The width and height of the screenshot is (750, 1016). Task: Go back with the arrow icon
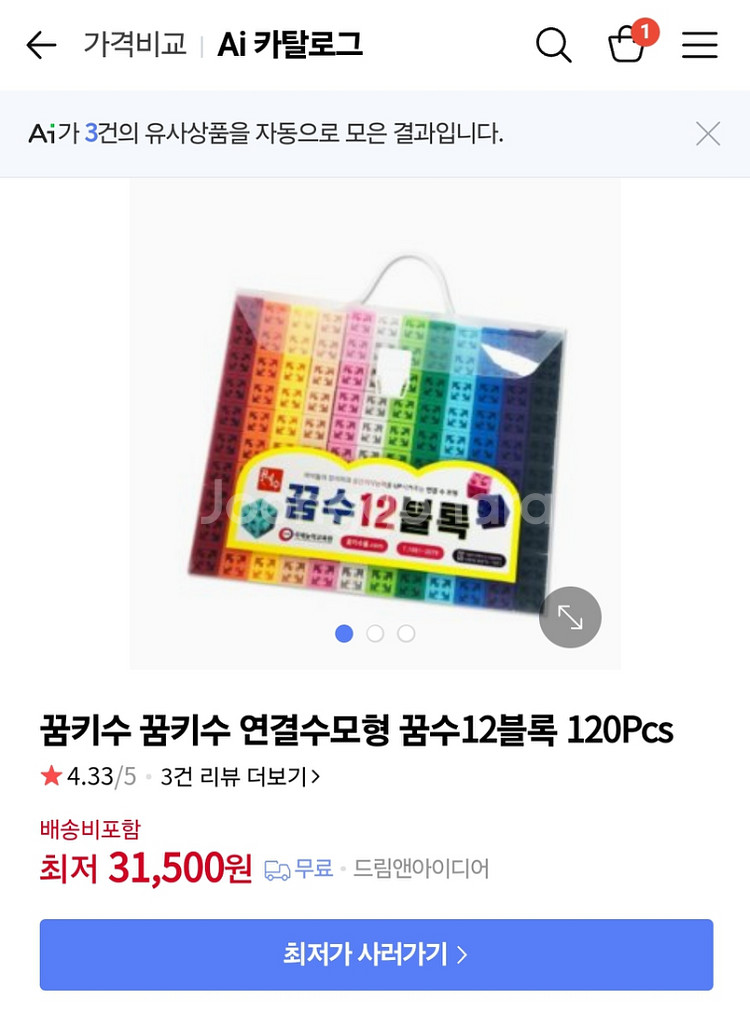tap(41, 45)
